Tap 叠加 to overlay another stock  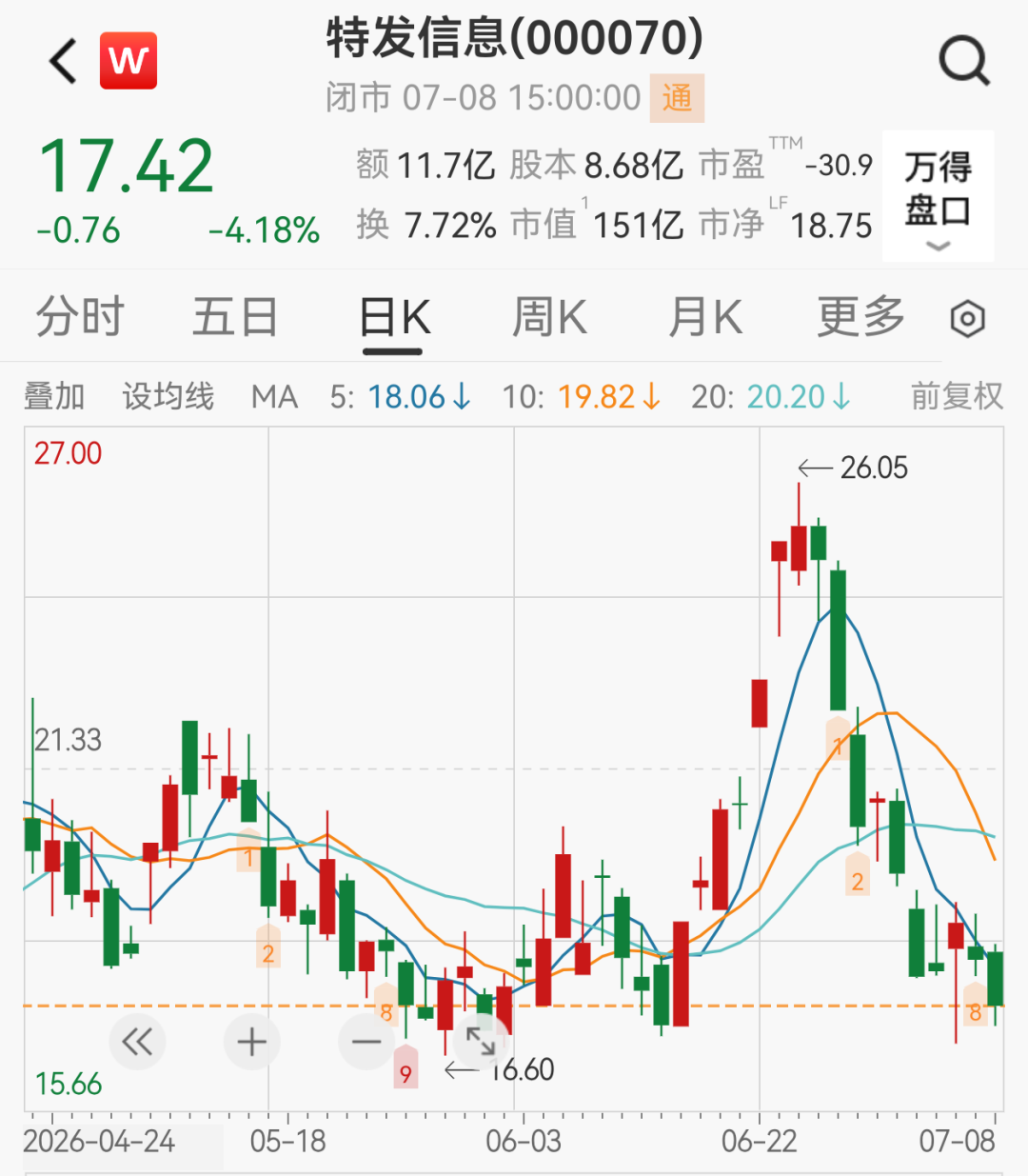(x=54, y=396)
